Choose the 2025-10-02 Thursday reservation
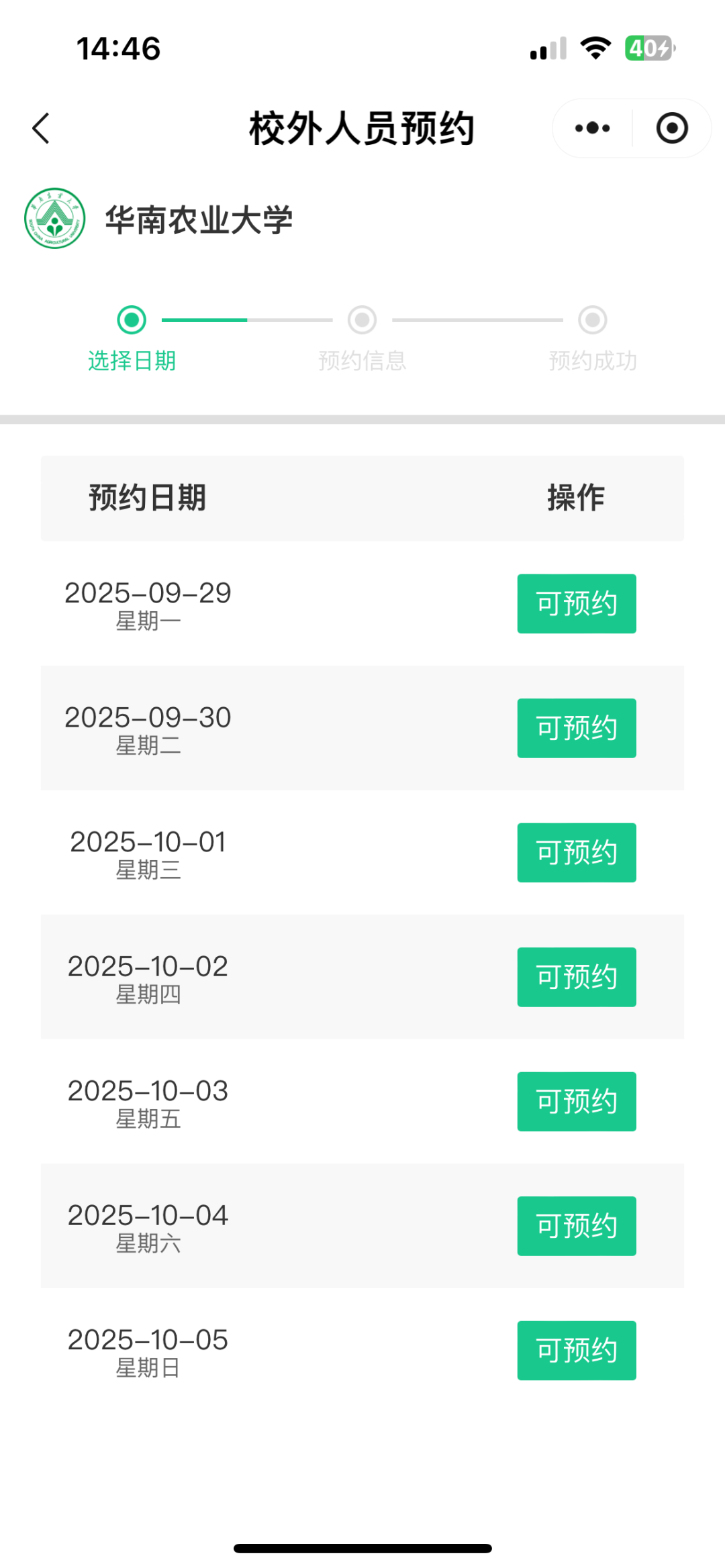725x1568 pixels. tap(576, 977)
